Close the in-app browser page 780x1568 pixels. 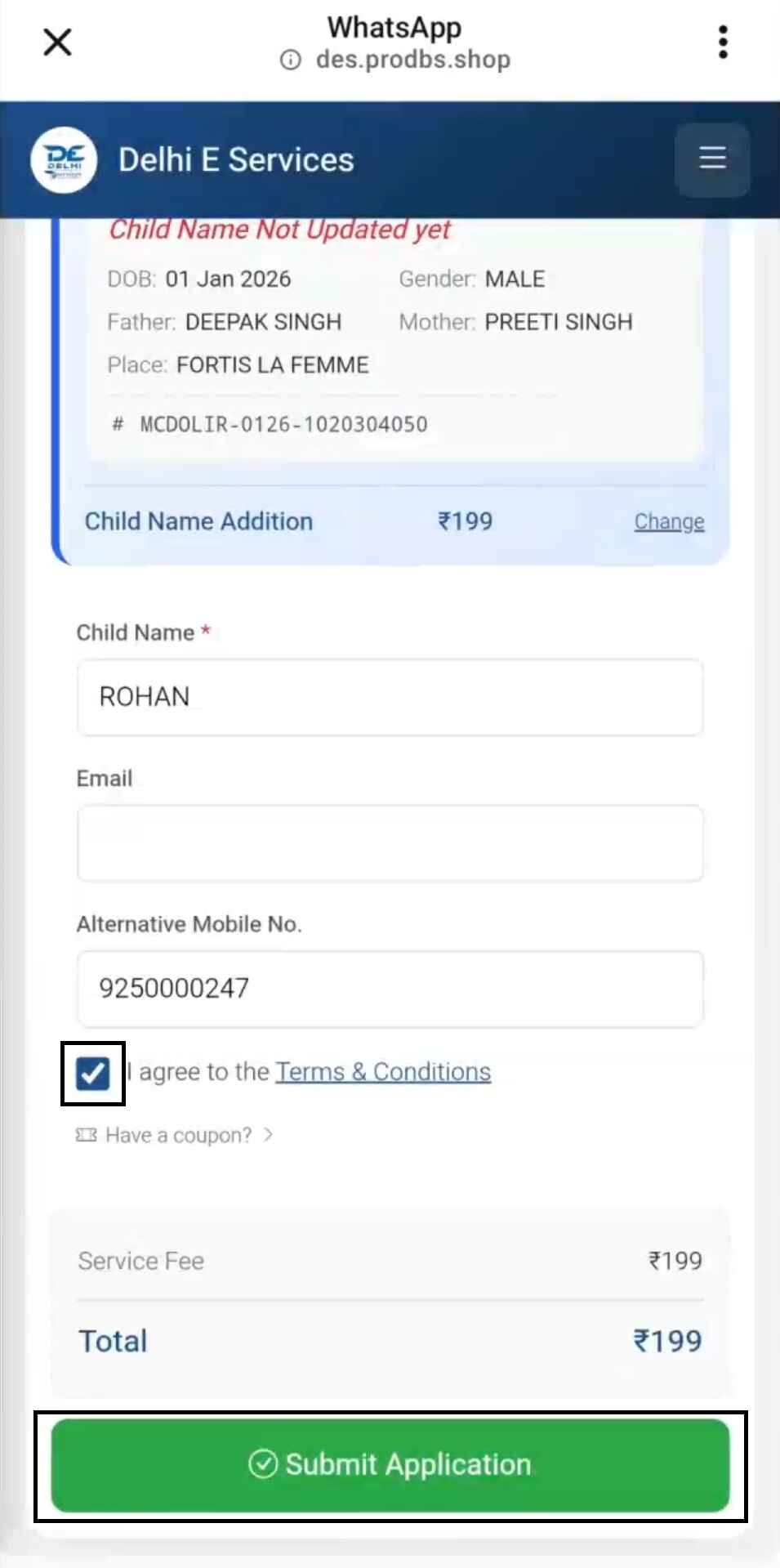pos(57,42)
